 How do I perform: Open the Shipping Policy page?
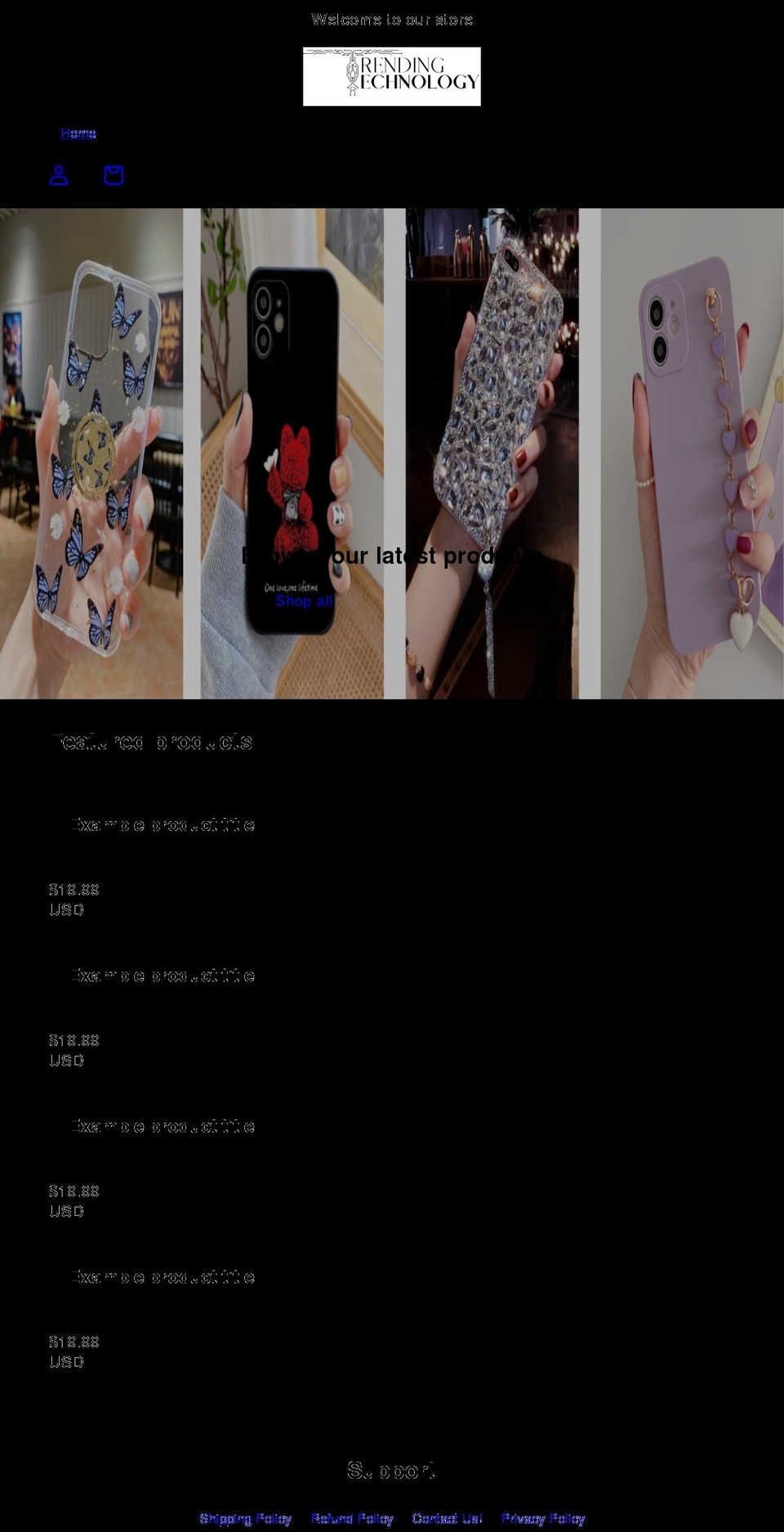click(x=245, y=1518)
